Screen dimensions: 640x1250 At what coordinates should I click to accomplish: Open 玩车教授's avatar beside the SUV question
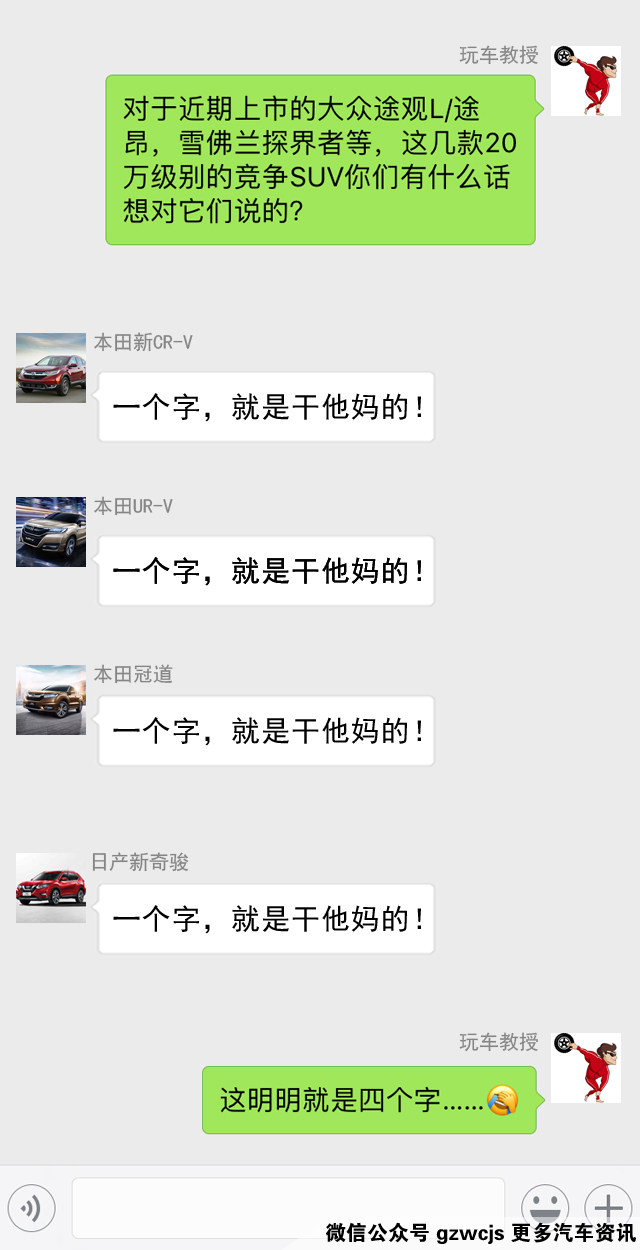586,81
